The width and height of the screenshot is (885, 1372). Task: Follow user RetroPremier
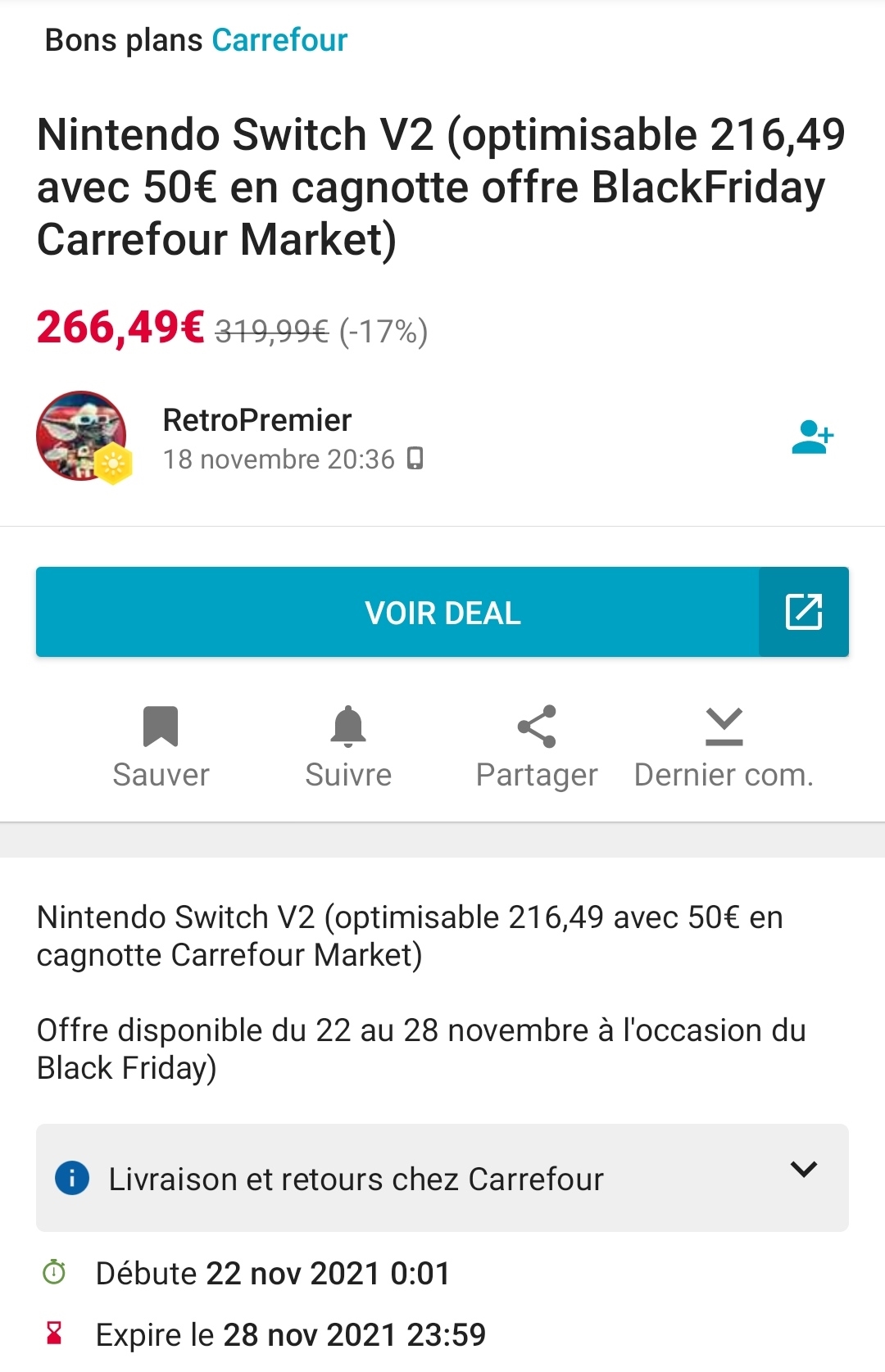coord(812,437)
